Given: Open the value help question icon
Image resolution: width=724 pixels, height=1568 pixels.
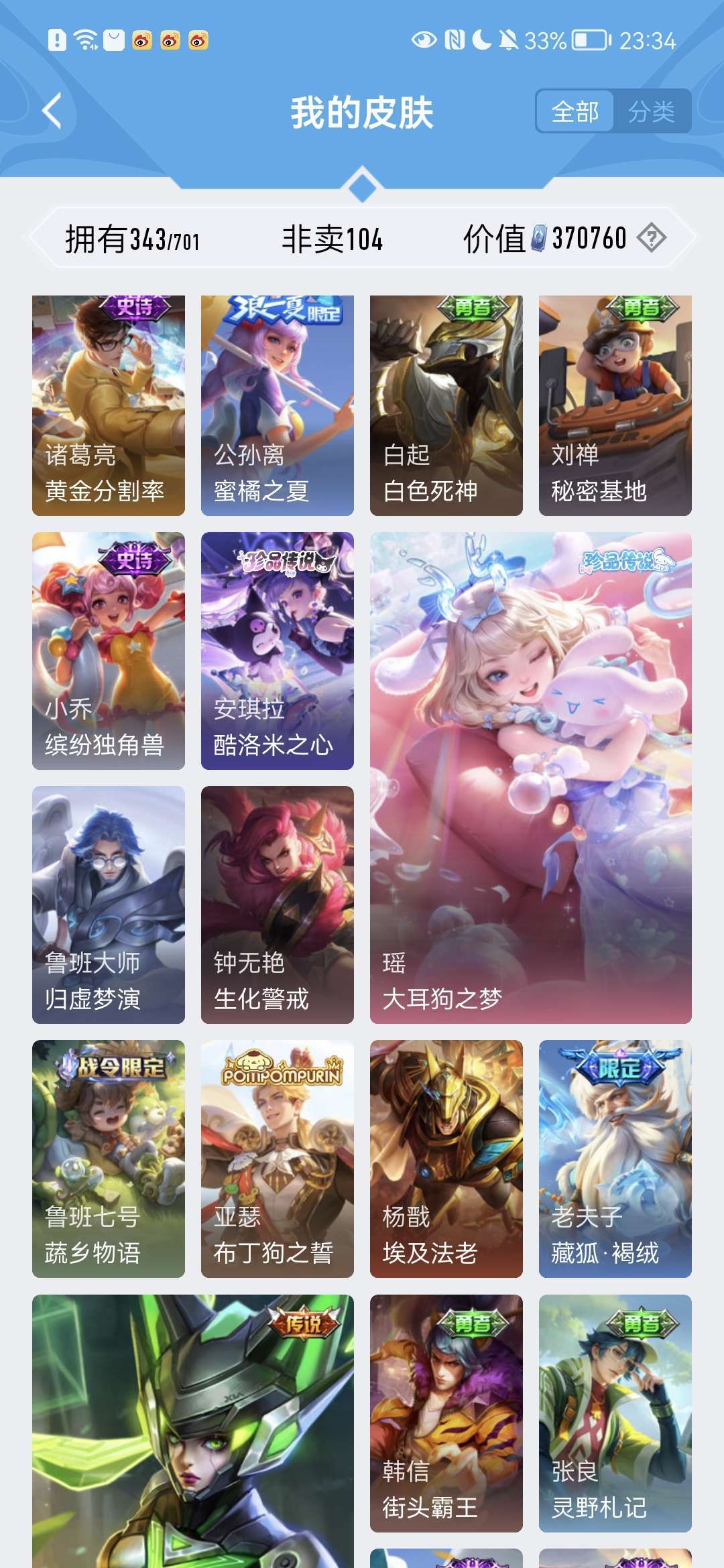Looking at the screenshot, I should point(651,238).
